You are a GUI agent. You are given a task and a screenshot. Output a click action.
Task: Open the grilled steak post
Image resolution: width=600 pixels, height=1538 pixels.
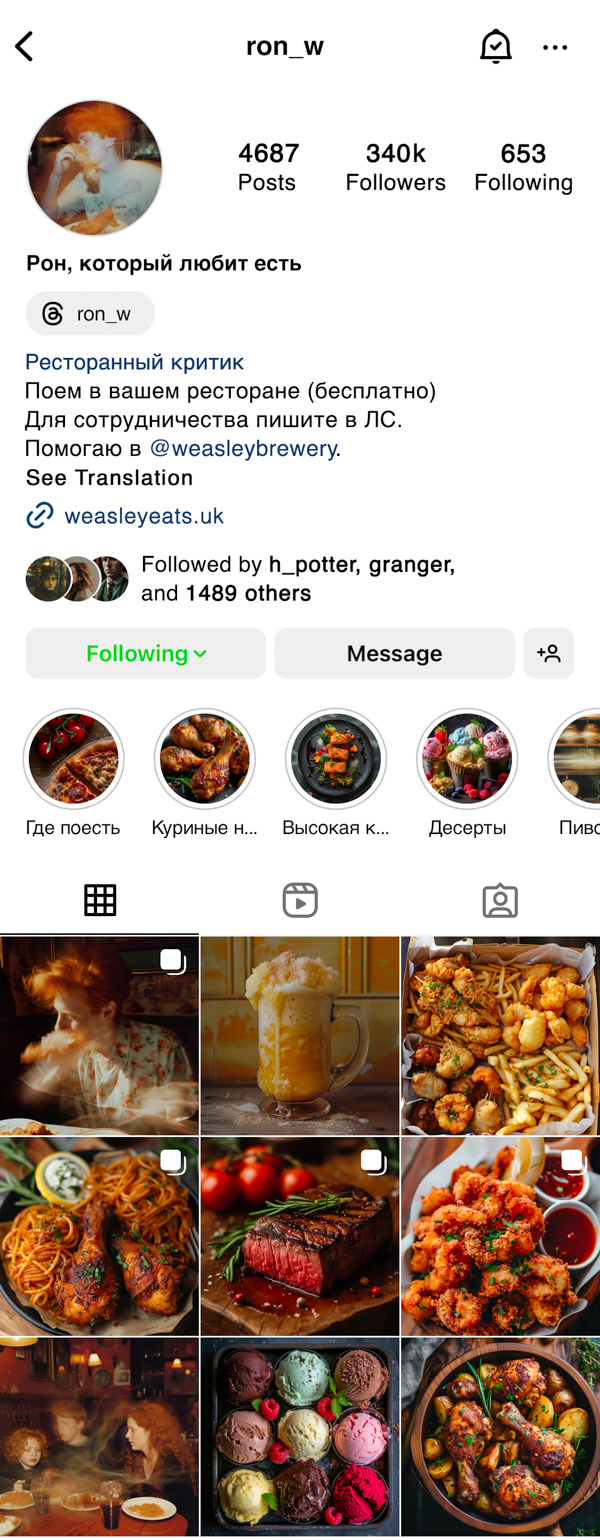[x=300, y=1236]
